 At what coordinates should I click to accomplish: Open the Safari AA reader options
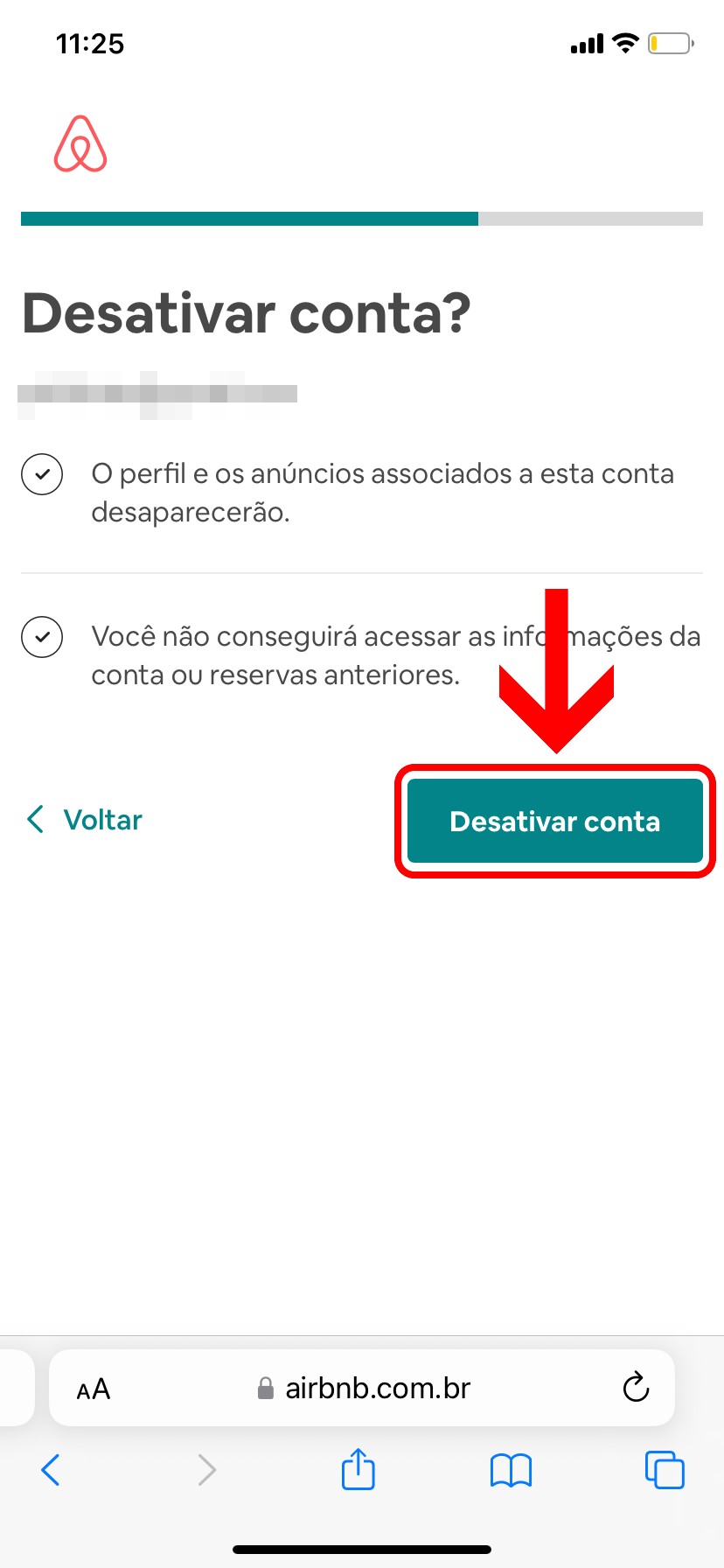click(94, 1389)
